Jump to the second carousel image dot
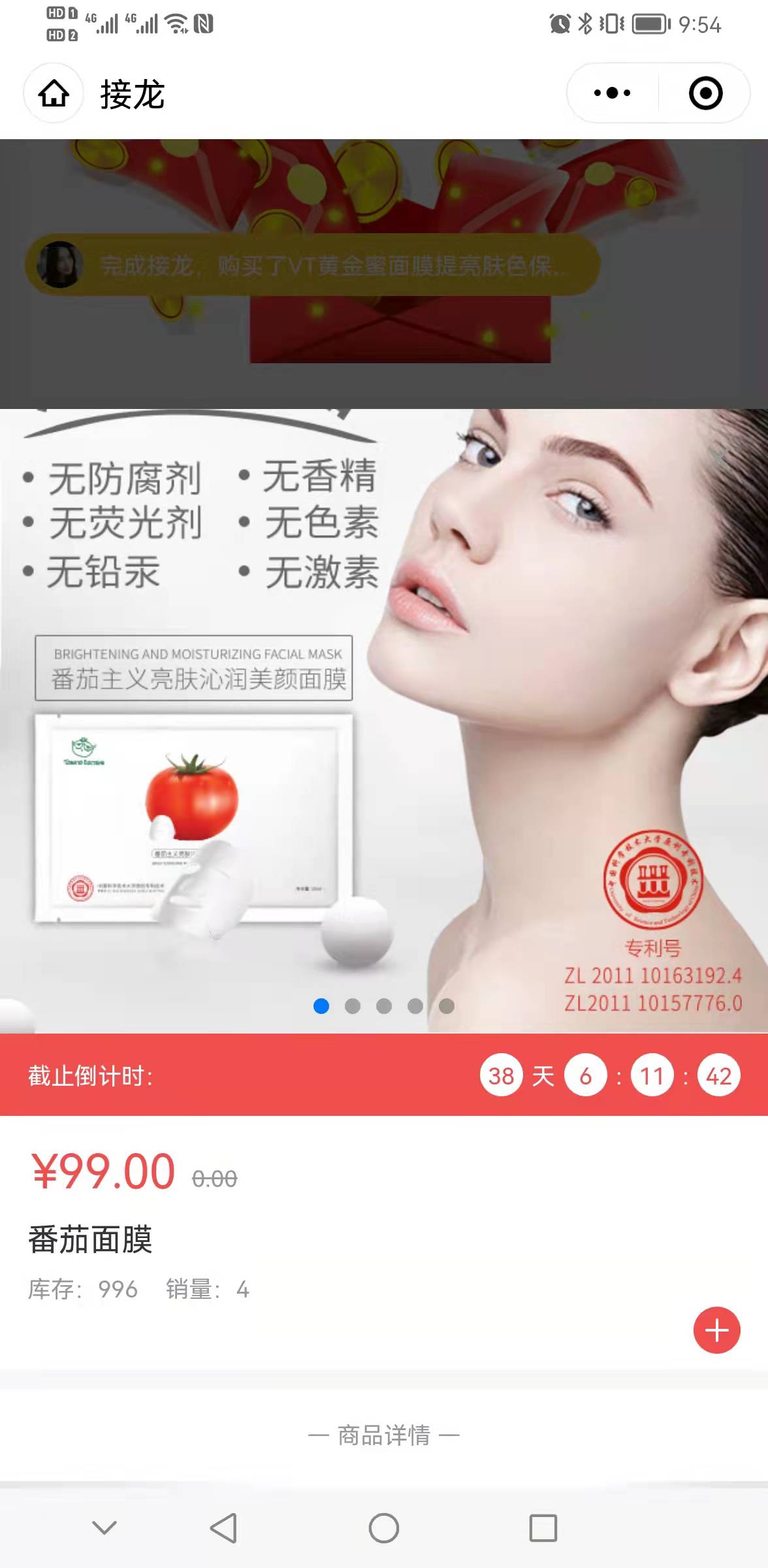This screenshot has height=1568, width=768. (x=353, y=1006)
